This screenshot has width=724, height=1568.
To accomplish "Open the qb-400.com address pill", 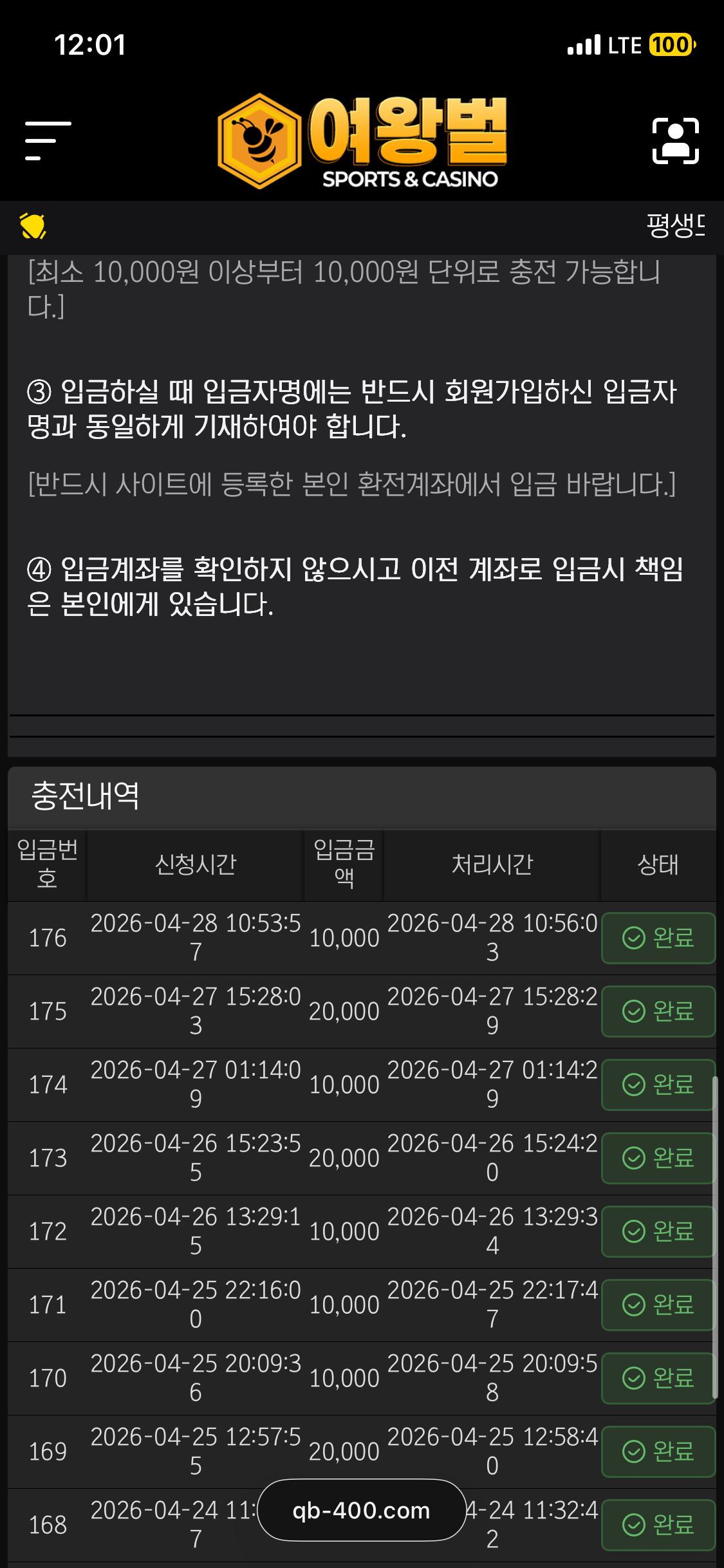I will [x=362, y=1510].
